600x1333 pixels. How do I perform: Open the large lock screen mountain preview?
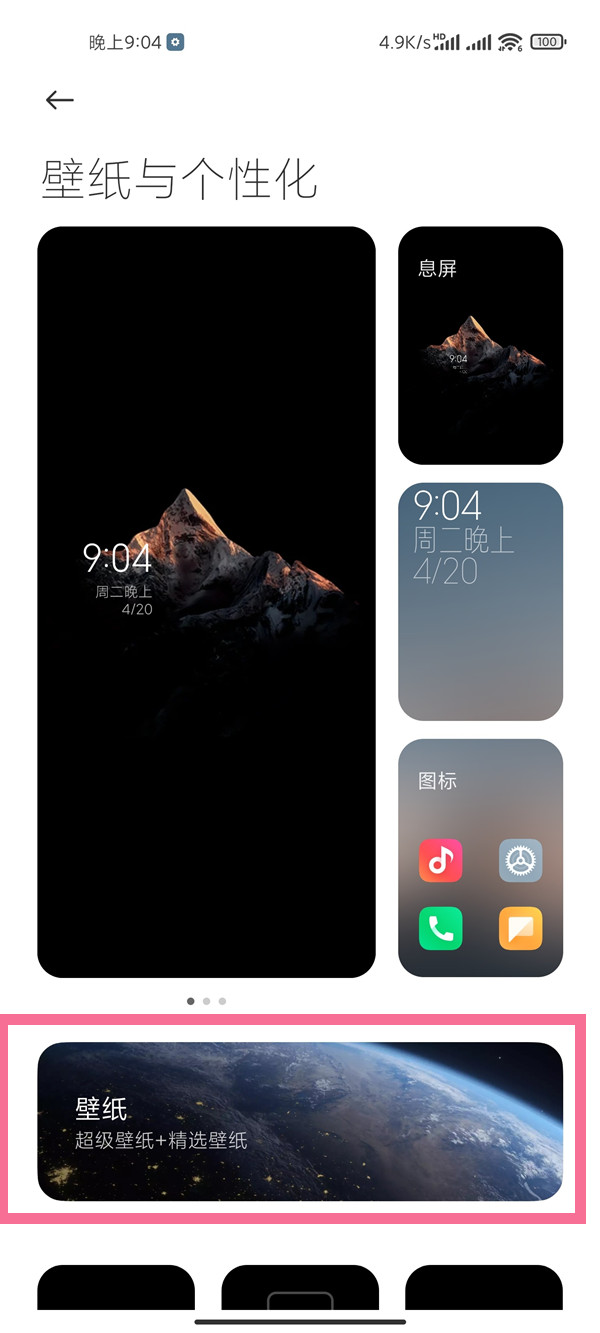coord(206,602)
